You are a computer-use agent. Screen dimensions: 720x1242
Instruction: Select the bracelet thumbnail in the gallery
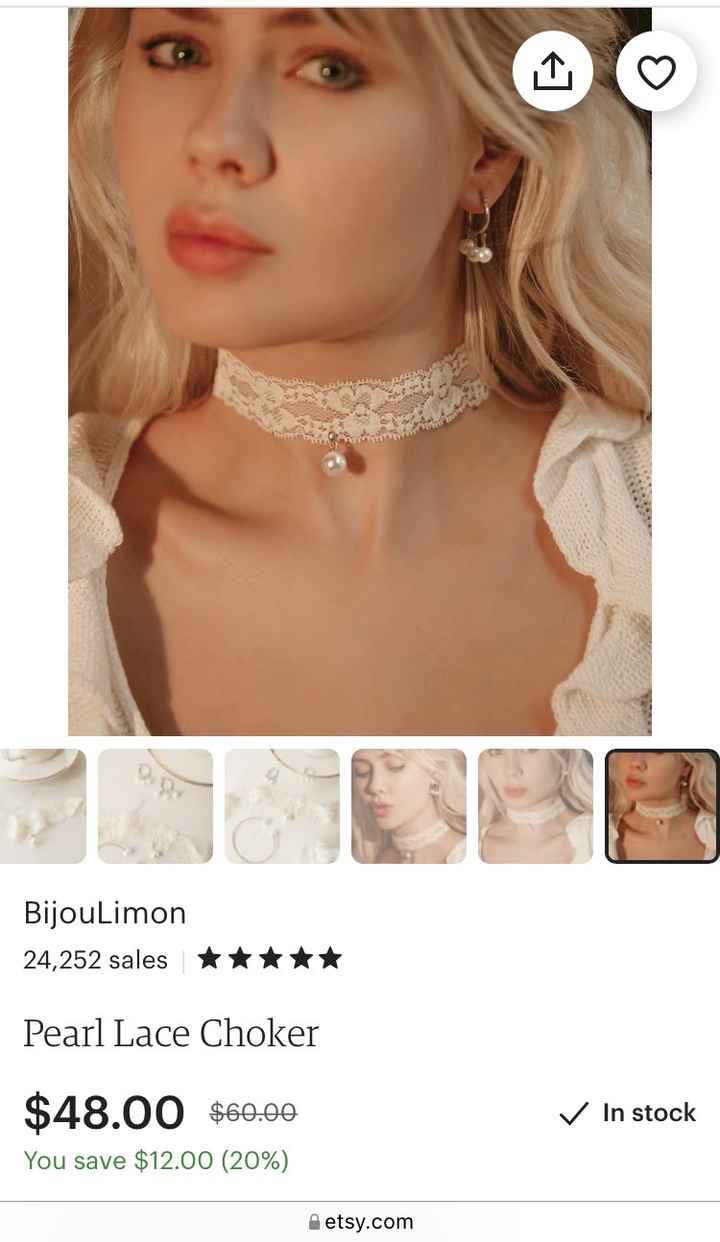click(281, 805)
